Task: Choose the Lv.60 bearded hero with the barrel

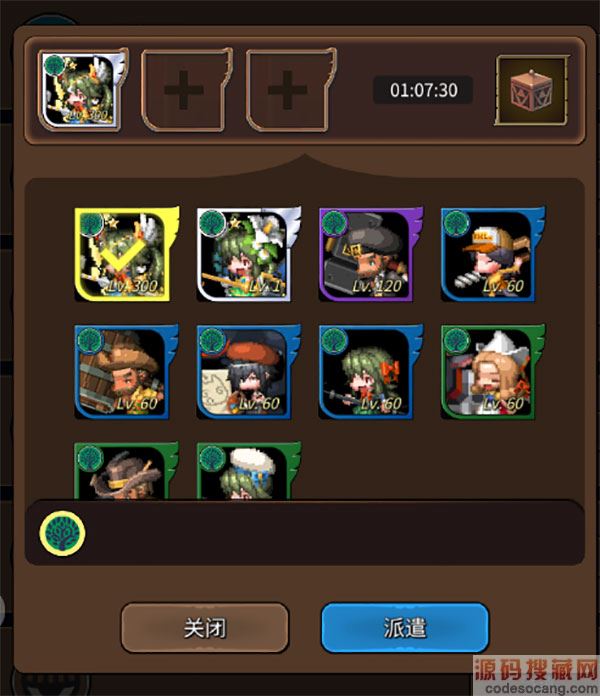Action: tap(122, 370)
